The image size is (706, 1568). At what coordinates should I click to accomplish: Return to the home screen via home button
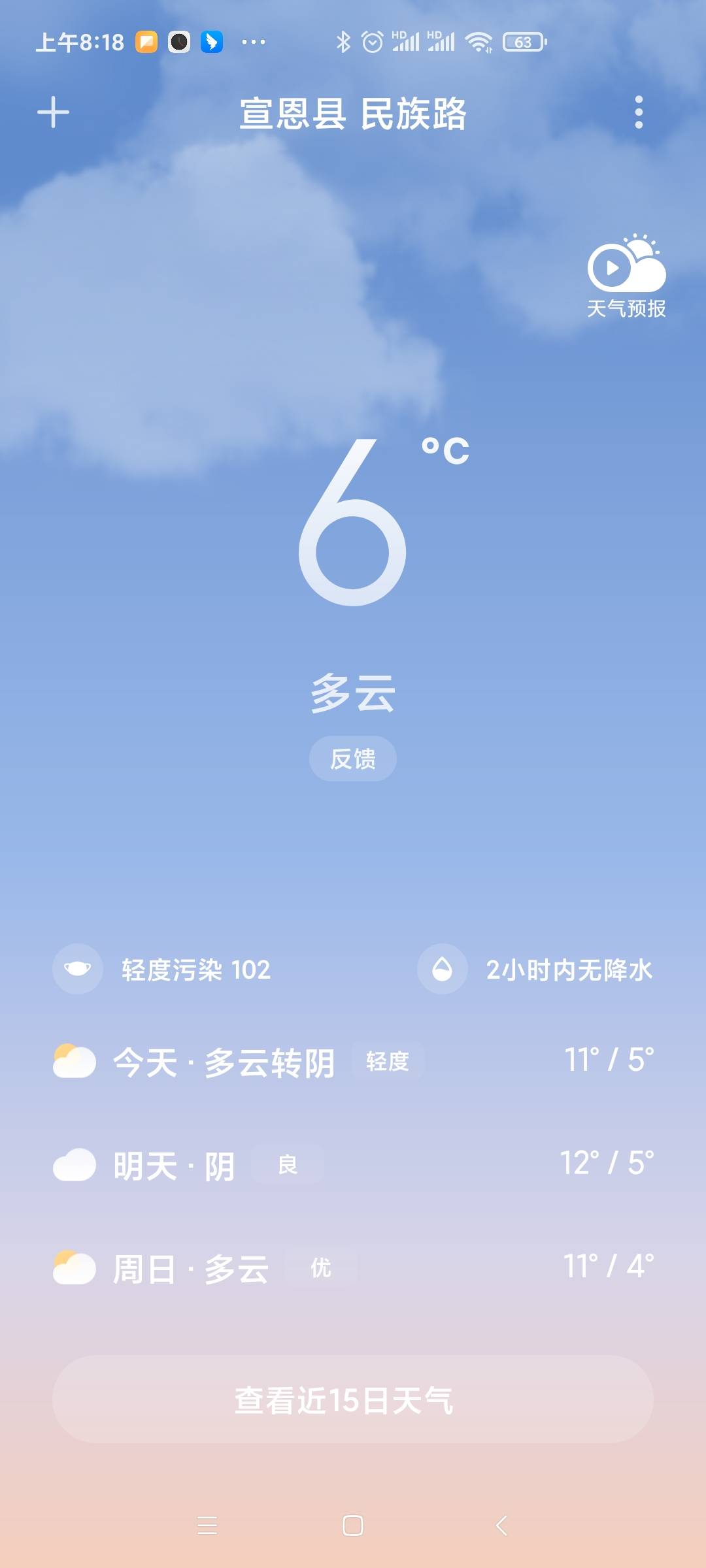point(353,1526)
